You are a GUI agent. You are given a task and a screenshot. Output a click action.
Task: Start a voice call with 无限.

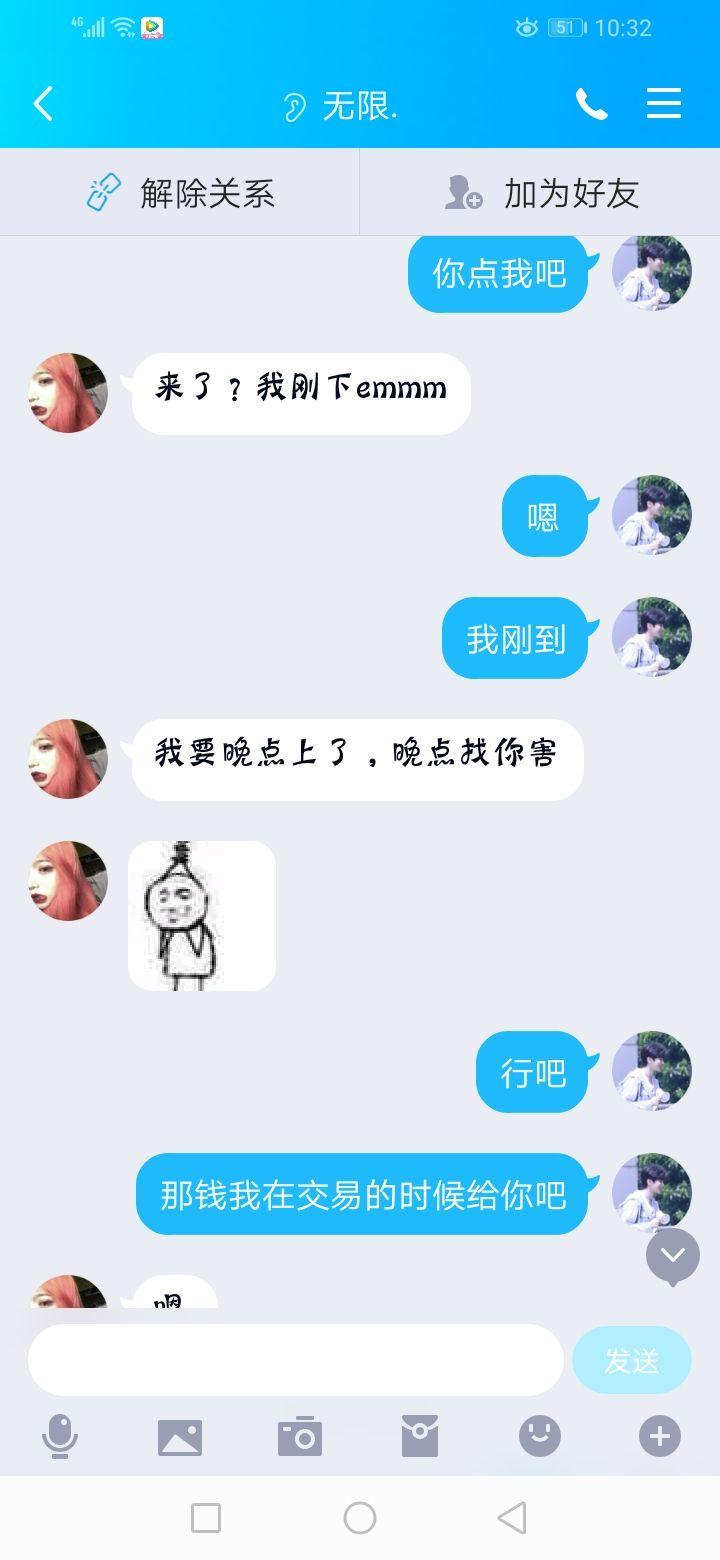tap(591, 104)
